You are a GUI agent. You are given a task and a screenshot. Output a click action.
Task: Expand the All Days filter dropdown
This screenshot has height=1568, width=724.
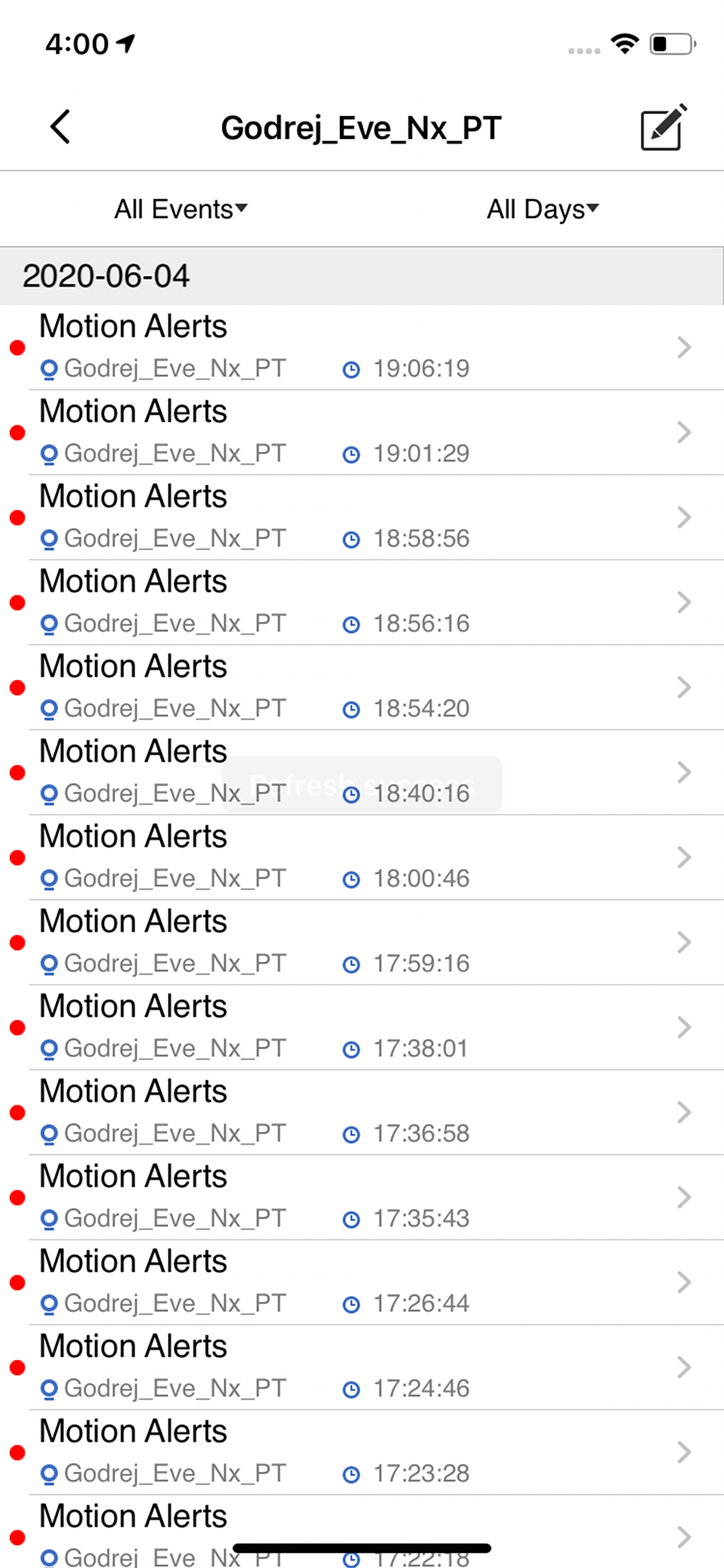click(x=543, y=209)
